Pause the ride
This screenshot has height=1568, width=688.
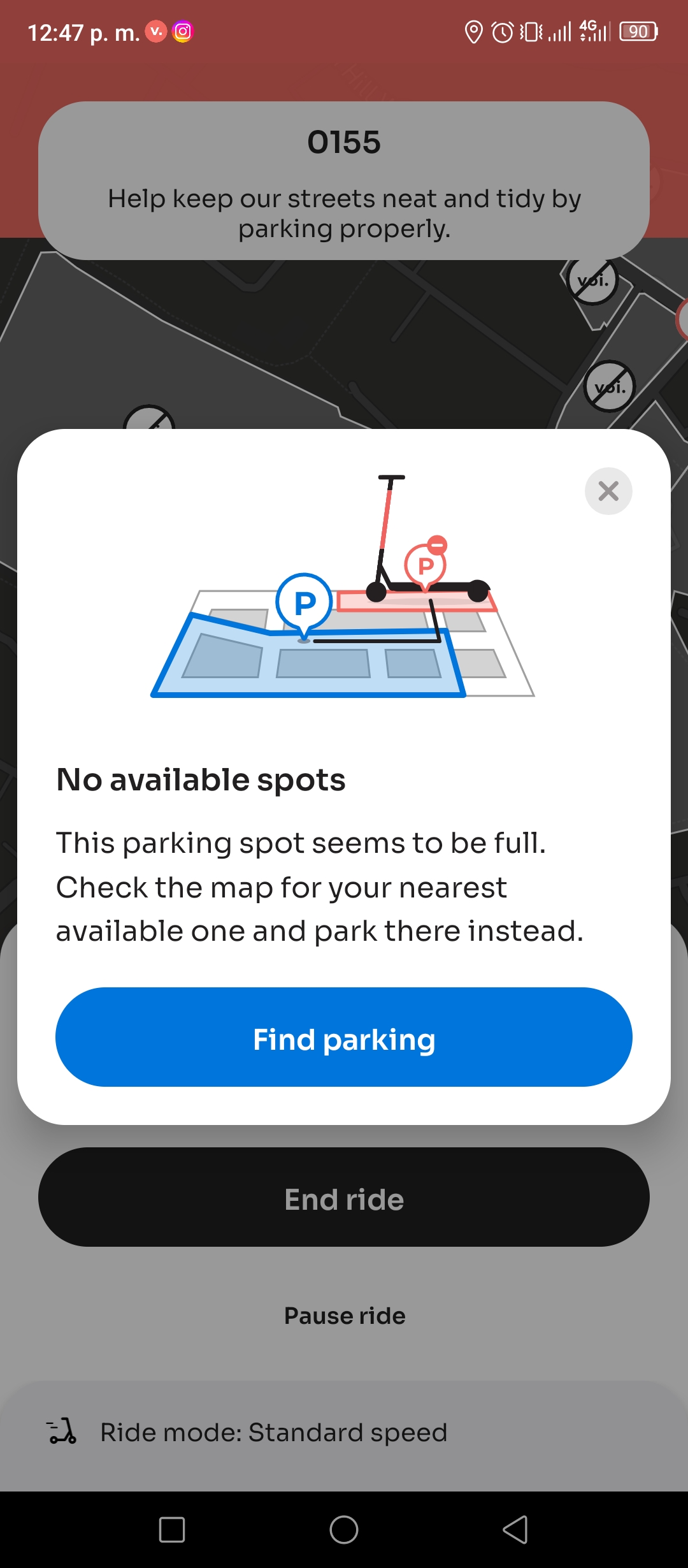344,1316
